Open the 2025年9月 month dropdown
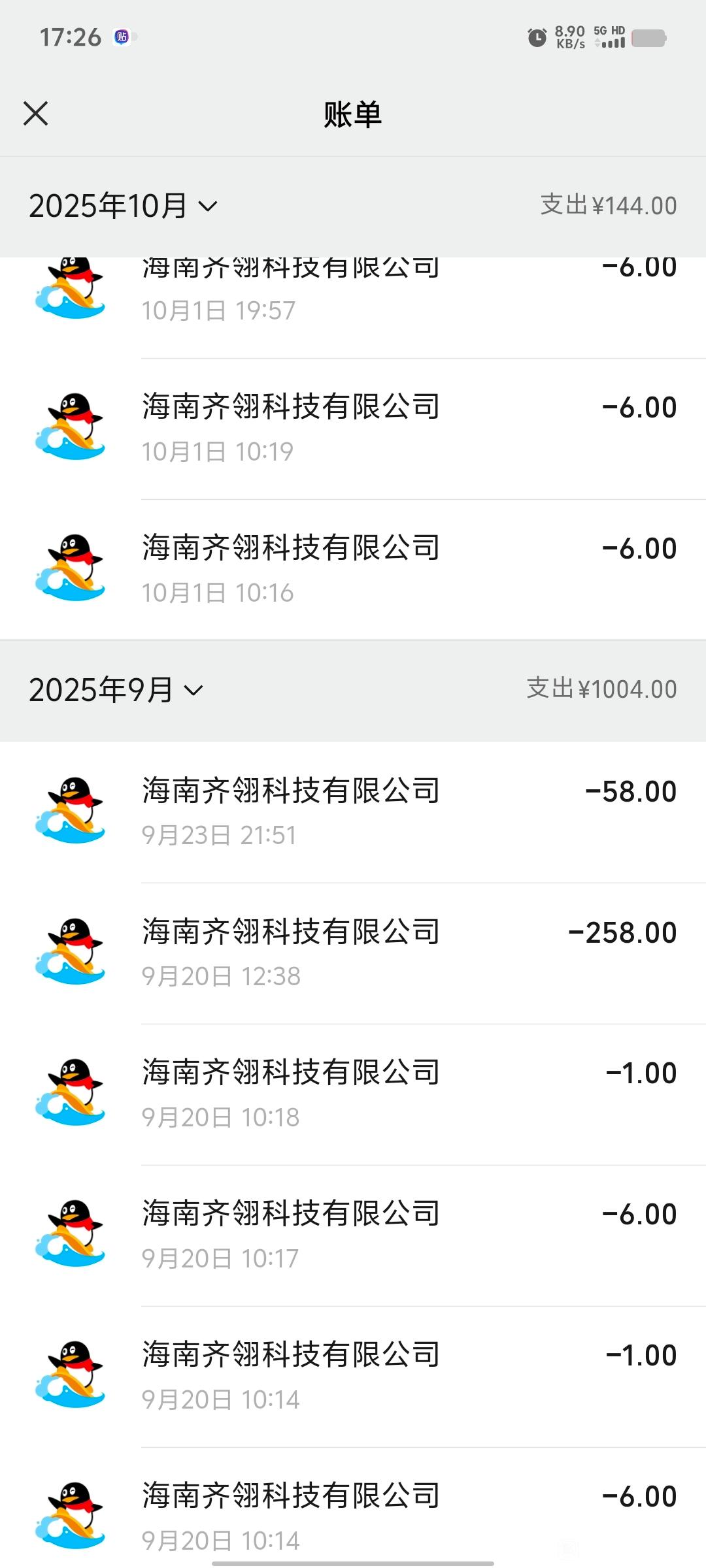The image size is (706, 1568). 116,690
